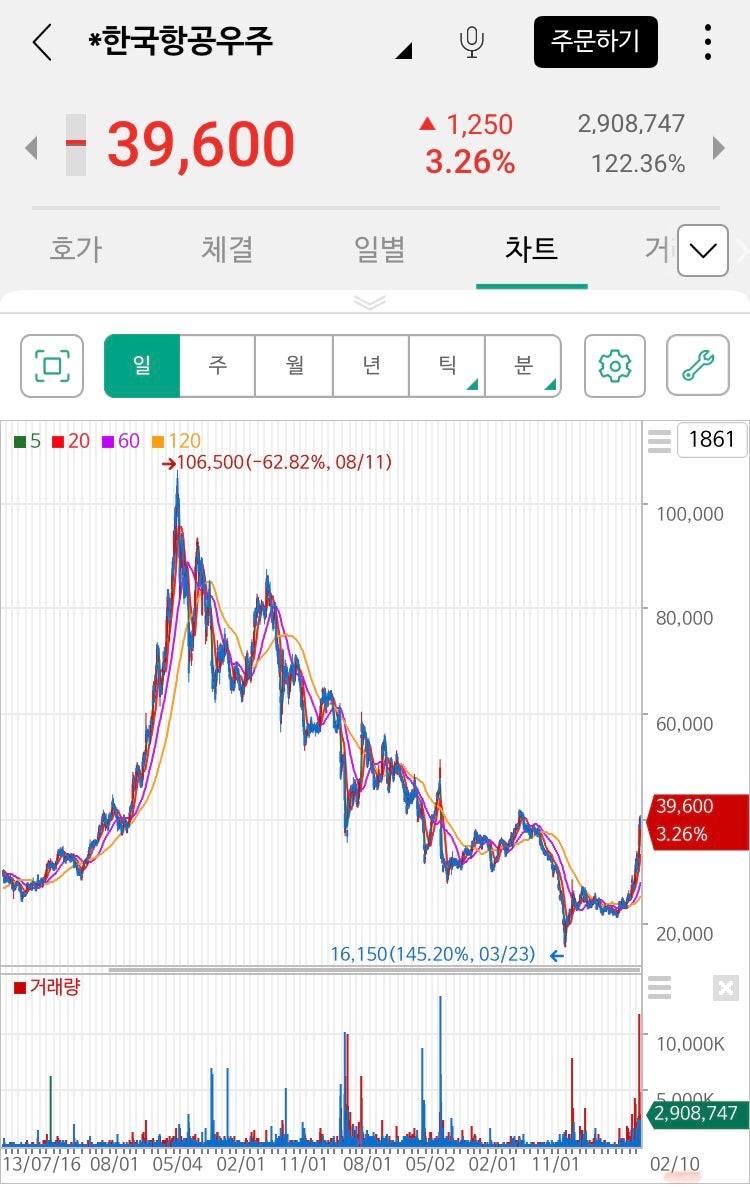Tap the back navigation arrow
750x1187 pixels.
point(40,42)
